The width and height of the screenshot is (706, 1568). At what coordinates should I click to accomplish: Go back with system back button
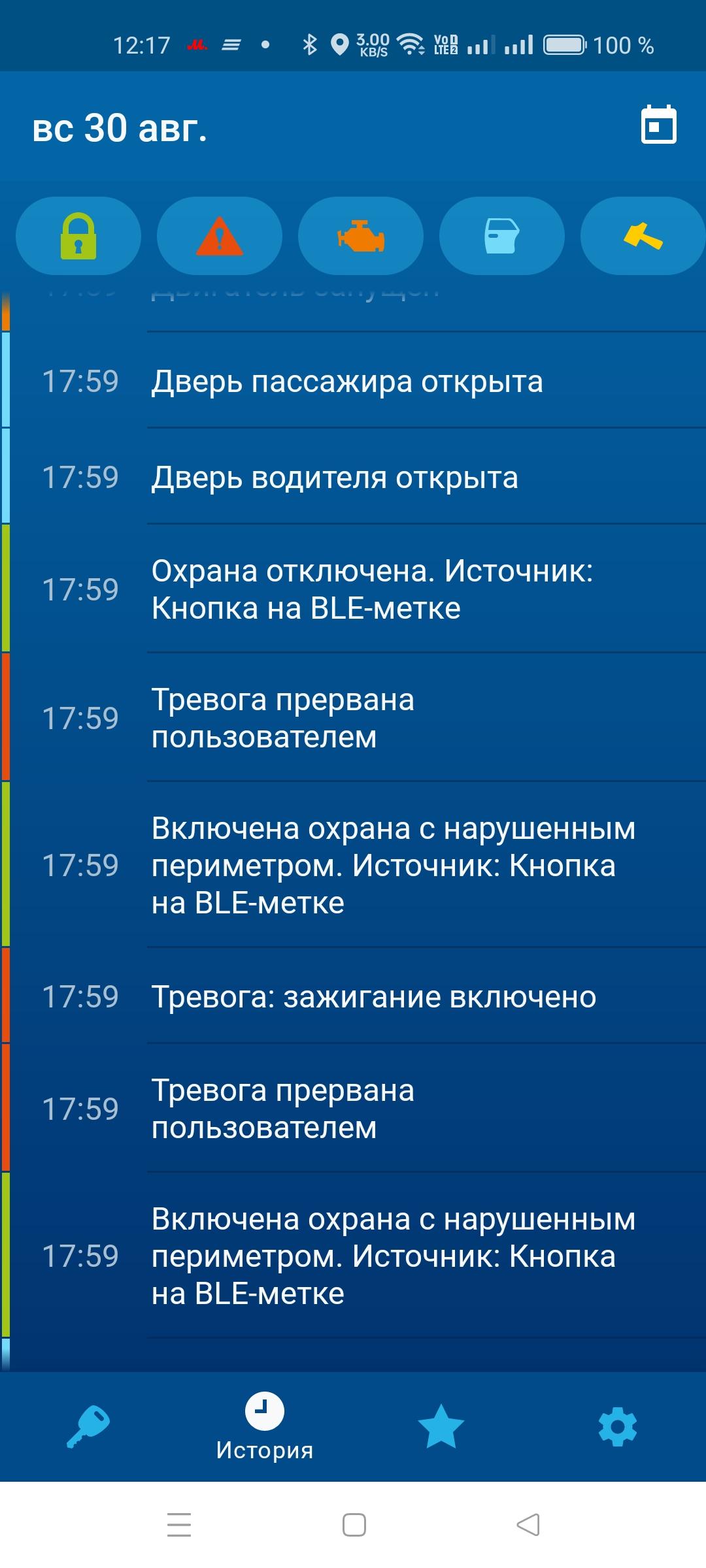(x=528, y=1525)
